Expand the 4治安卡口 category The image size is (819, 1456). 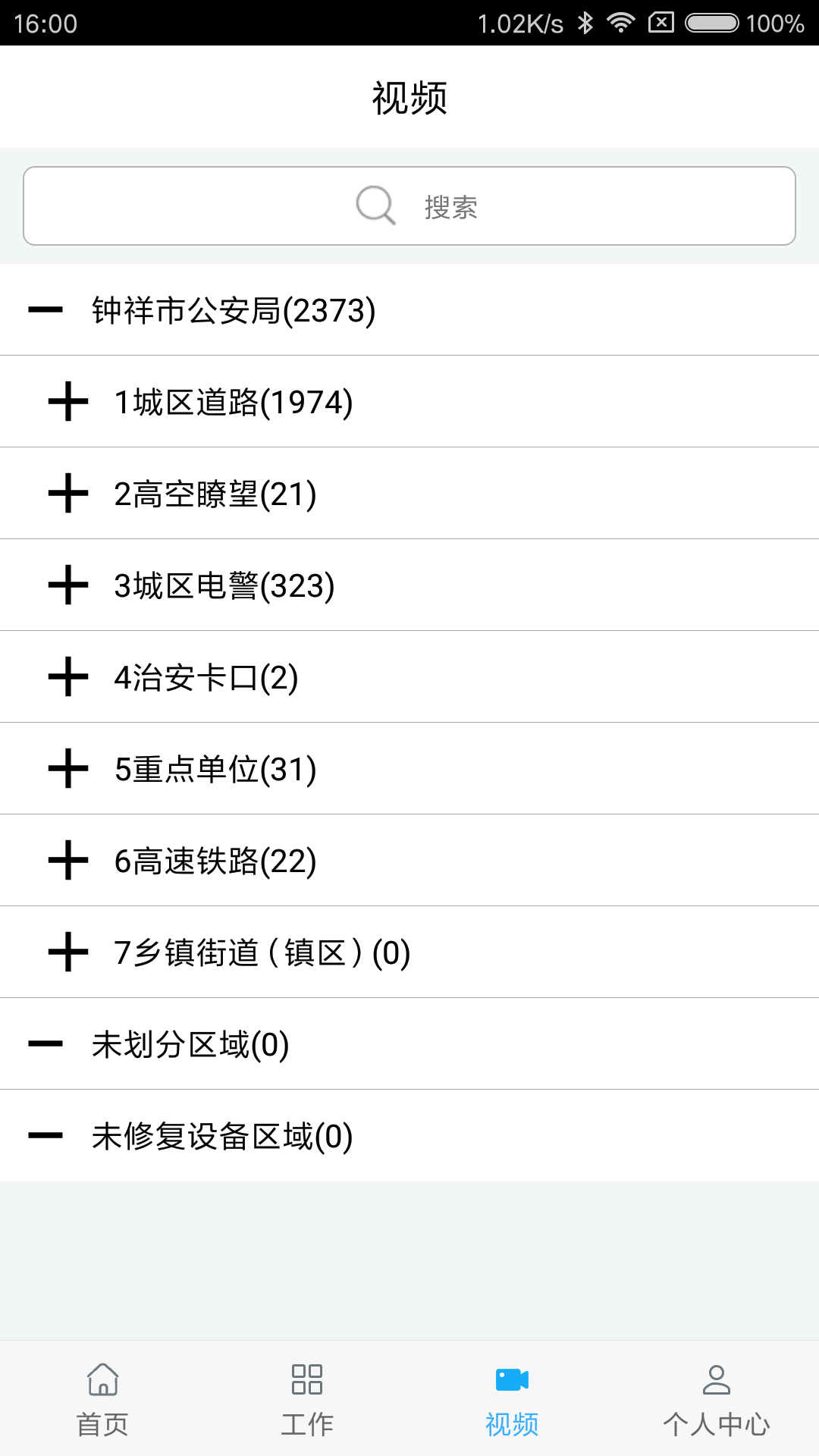pyautogui.click(x=68, y=676)
